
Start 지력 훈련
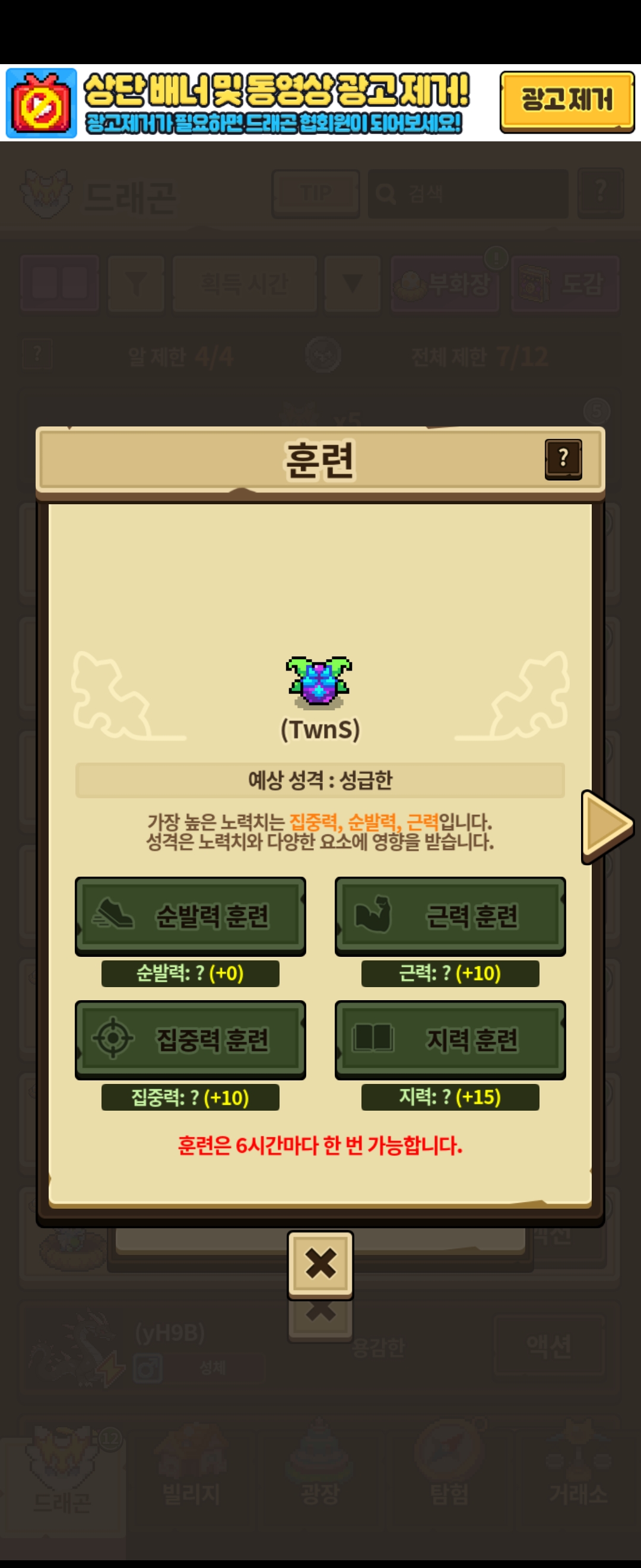[450, 1039]
